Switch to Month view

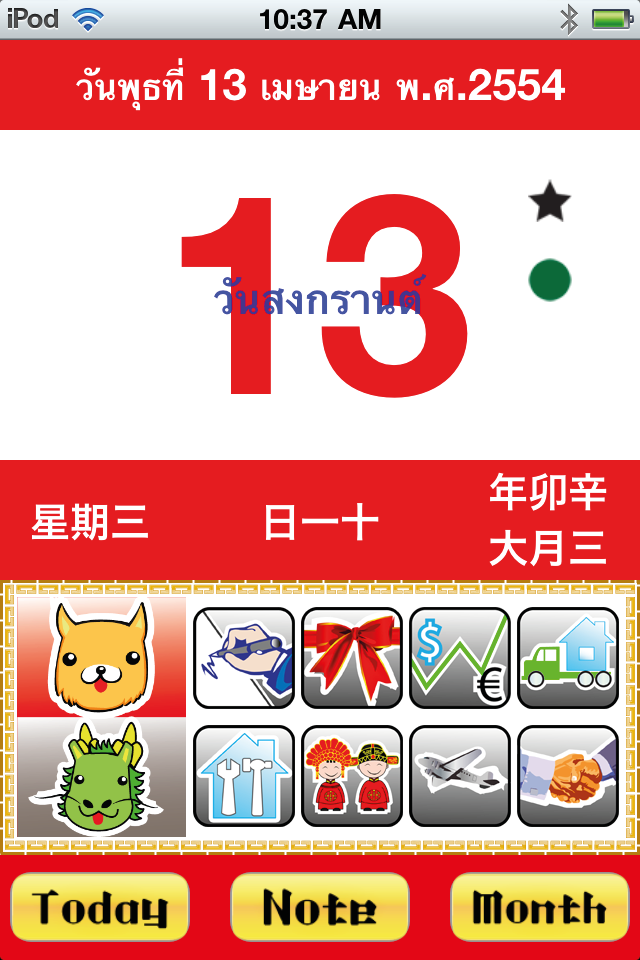(x=539, y=907)
